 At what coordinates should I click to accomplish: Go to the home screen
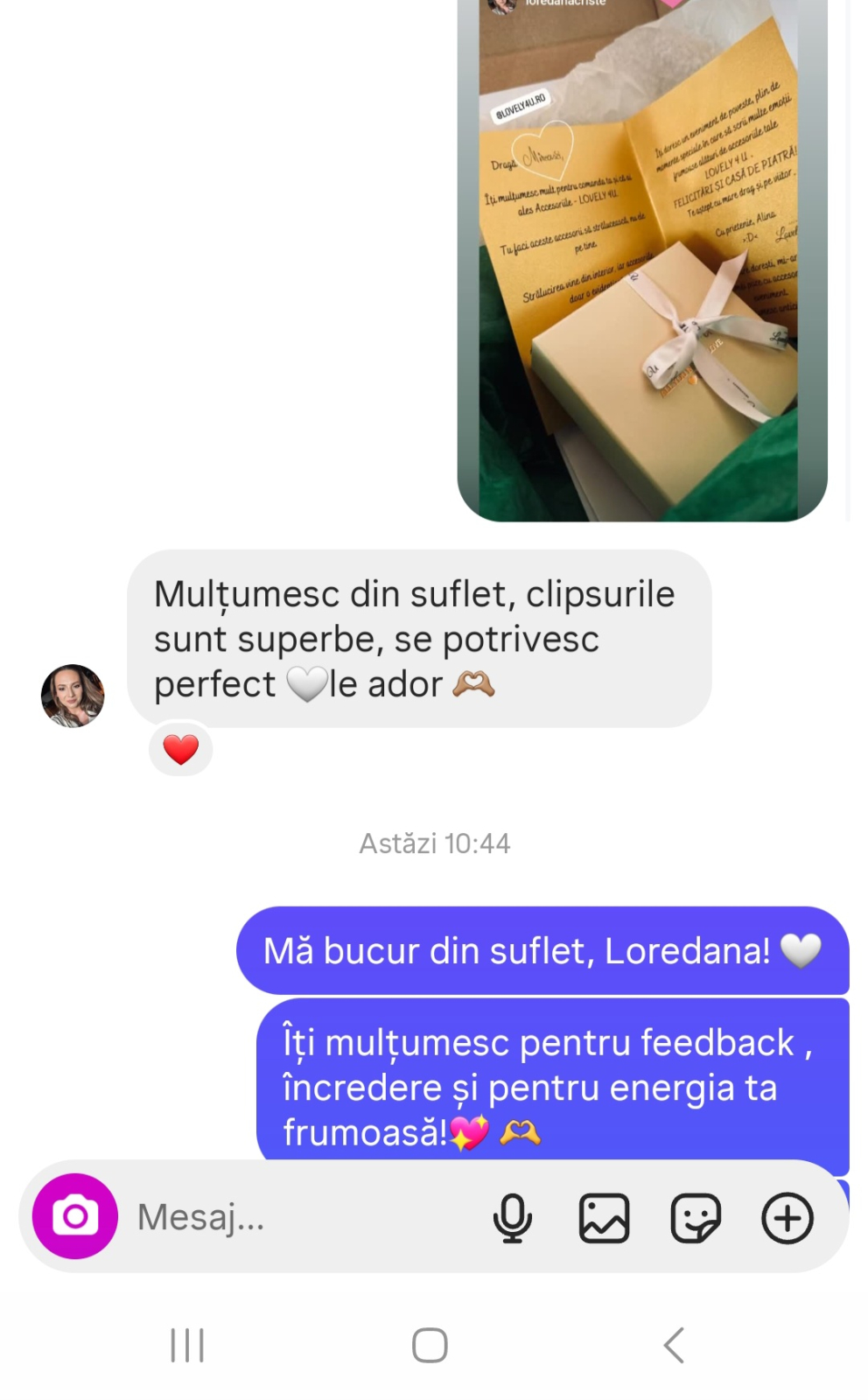click(x=430, y=1345)
